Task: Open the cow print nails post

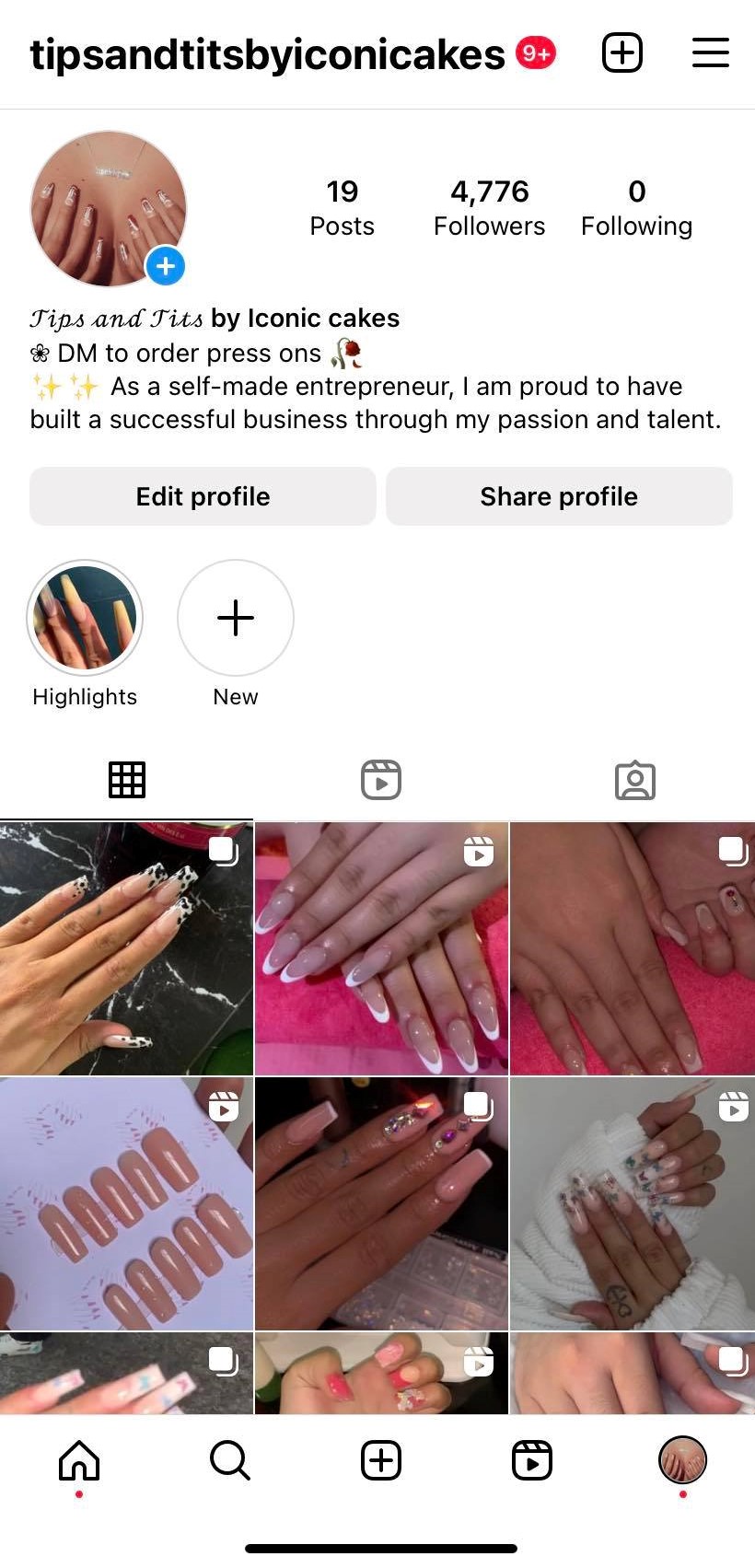Action: (126, 948)
